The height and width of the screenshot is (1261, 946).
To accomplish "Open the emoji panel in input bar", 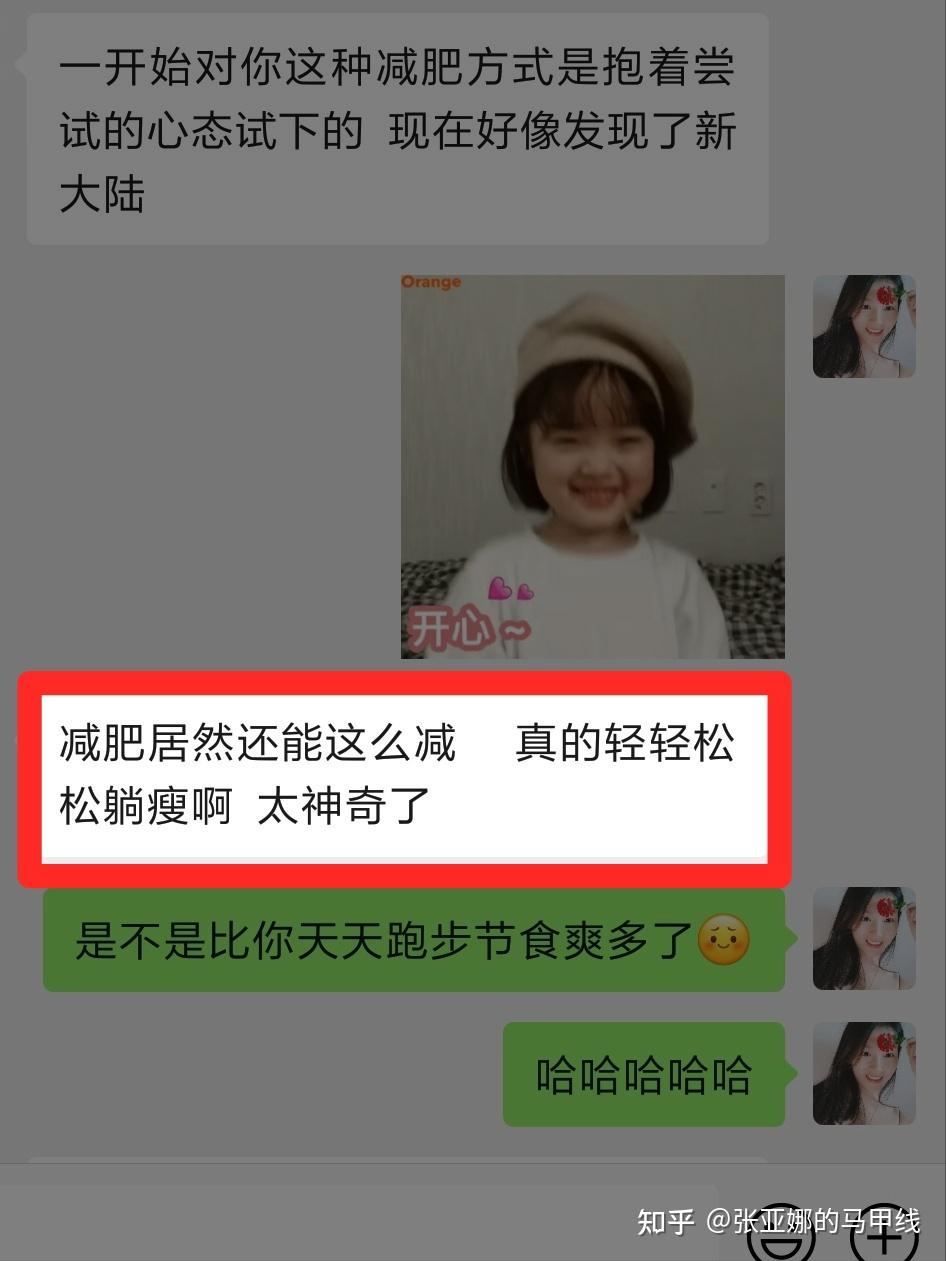I will (781, 1236).
